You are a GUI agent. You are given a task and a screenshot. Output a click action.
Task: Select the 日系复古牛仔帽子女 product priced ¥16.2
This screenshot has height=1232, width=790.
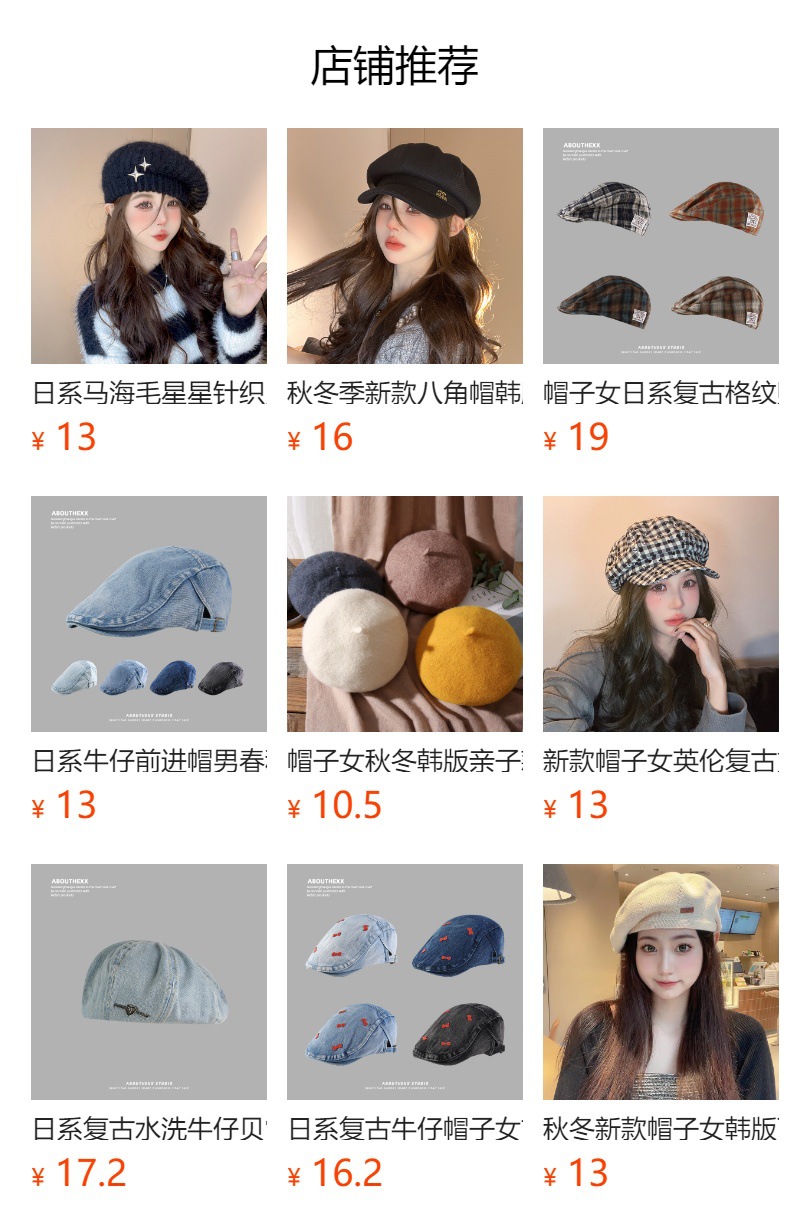405,982
